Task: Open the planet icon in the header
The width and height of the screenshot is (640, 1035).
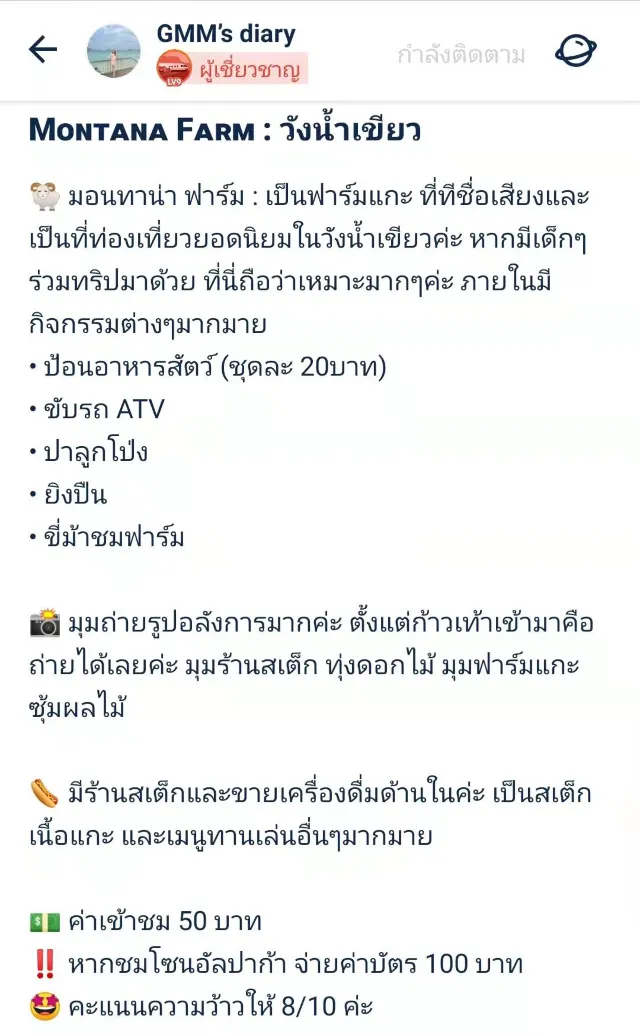Action: pos(575,51)
